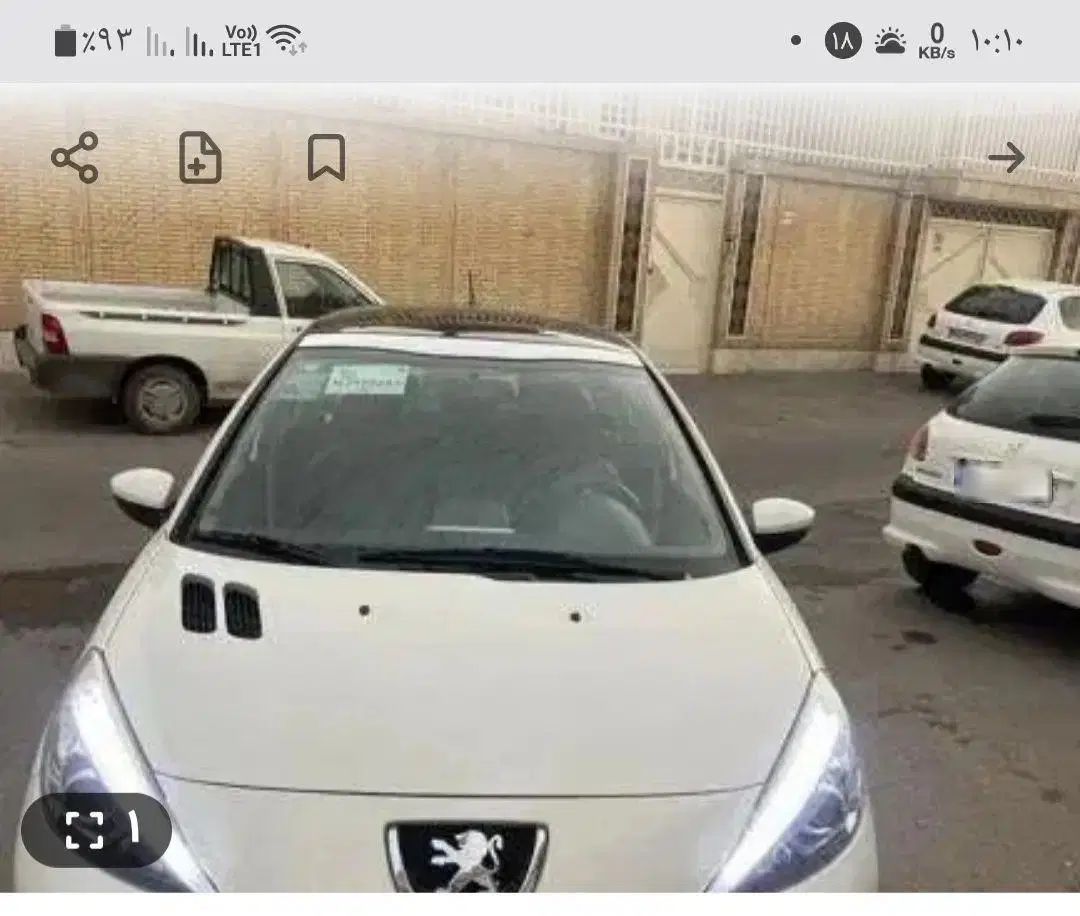Share this car listing
Viewport: 1080px width, 916px height.
click(x=75, y=157)
